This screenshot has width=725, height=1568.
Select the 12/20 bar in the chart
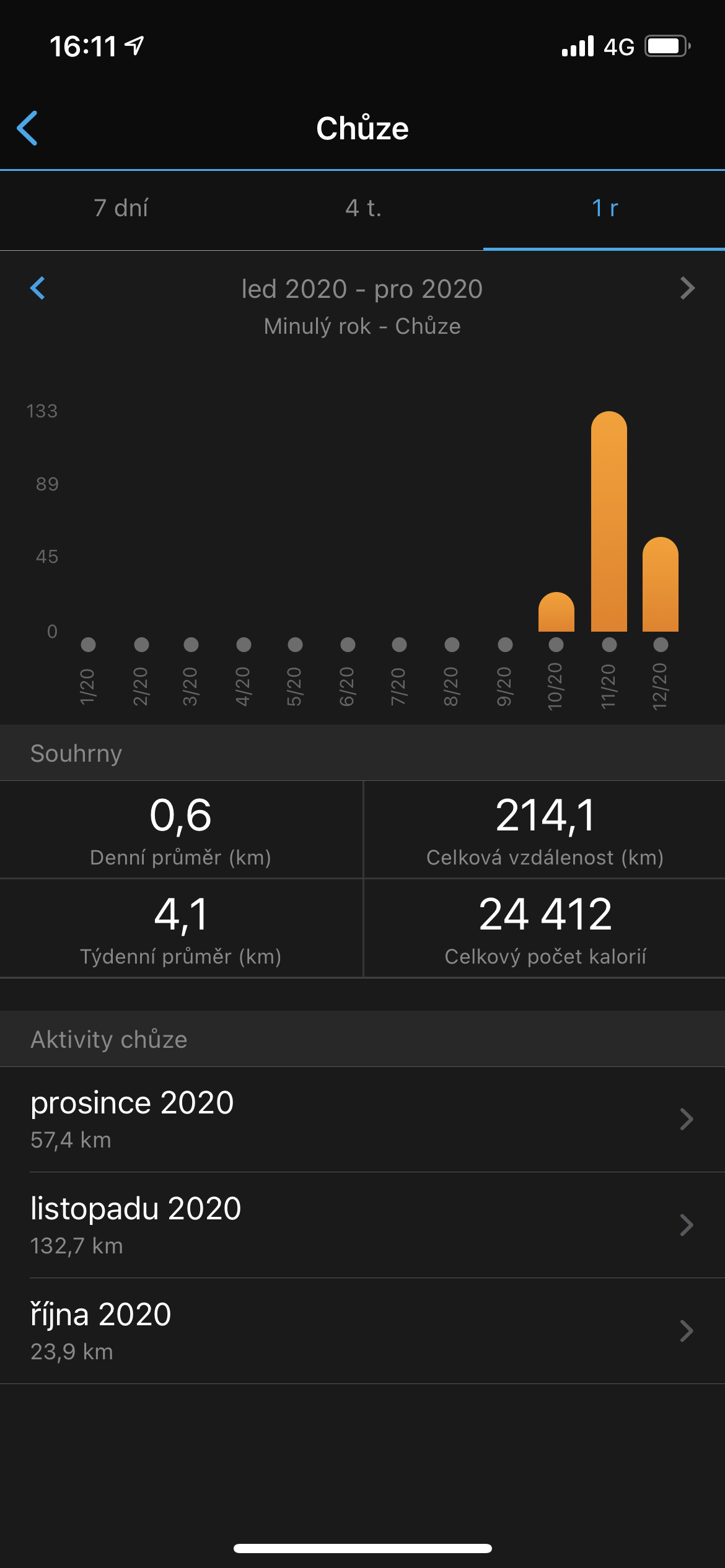pos(661,585)
